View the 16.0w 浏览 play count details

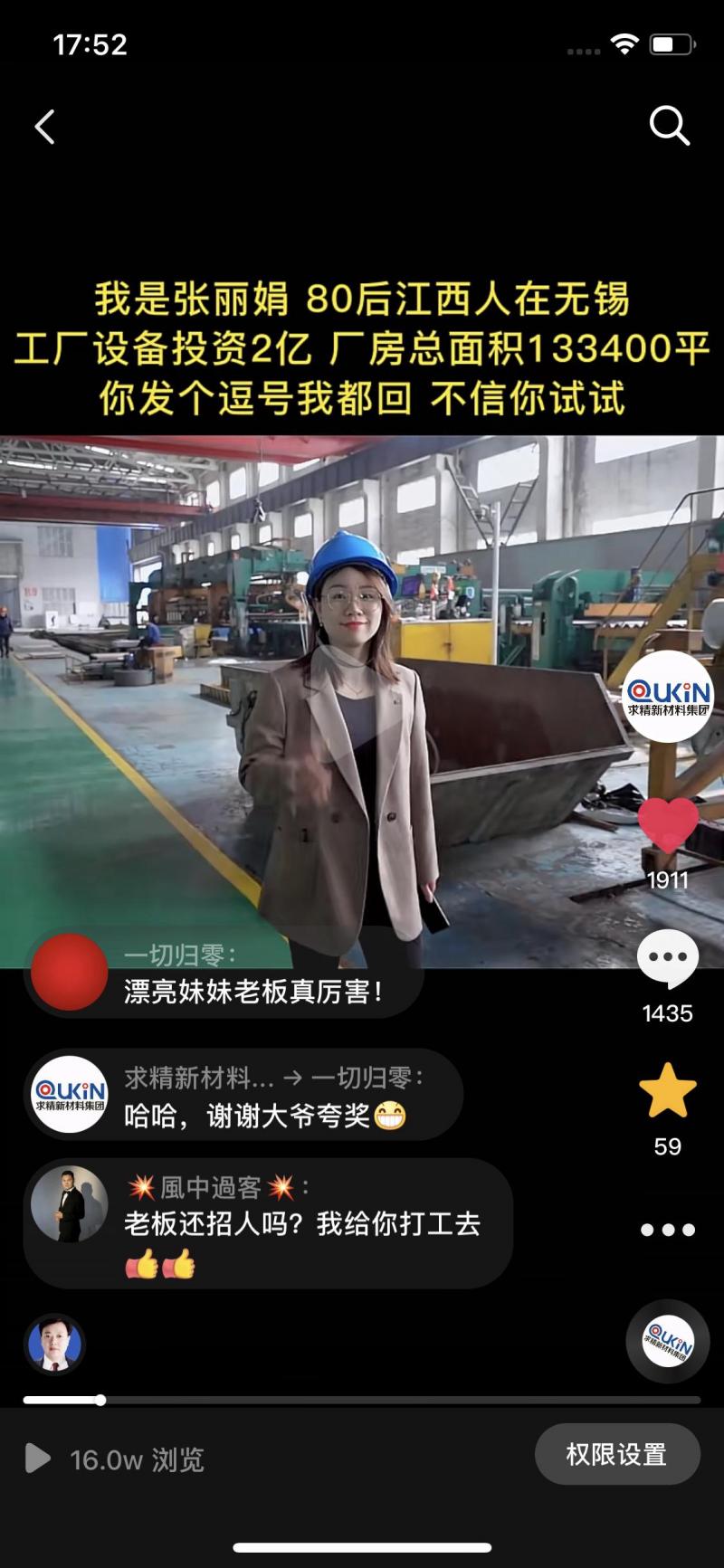pos(136,1459)
